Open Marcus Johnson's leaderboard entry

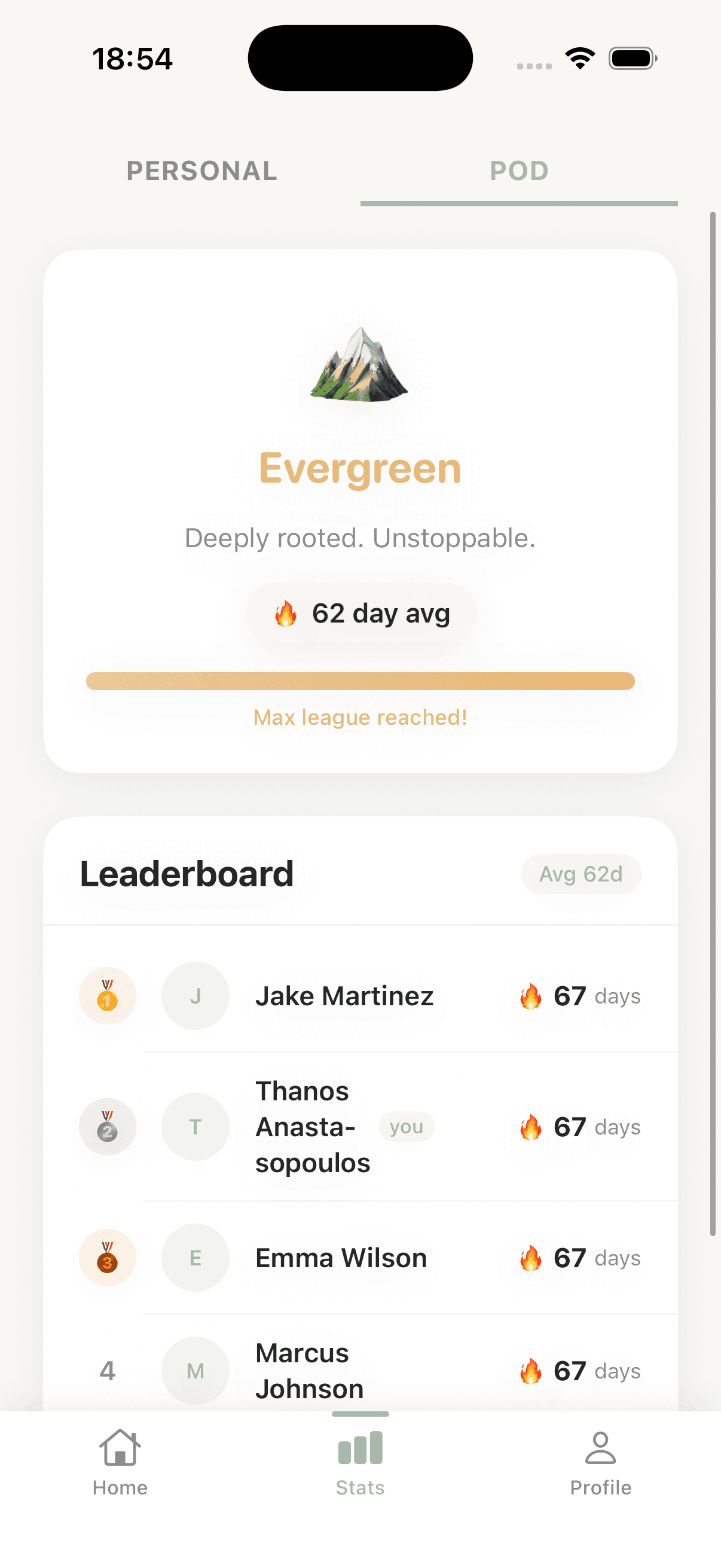pyautogui.click(x=360, y=1369)
